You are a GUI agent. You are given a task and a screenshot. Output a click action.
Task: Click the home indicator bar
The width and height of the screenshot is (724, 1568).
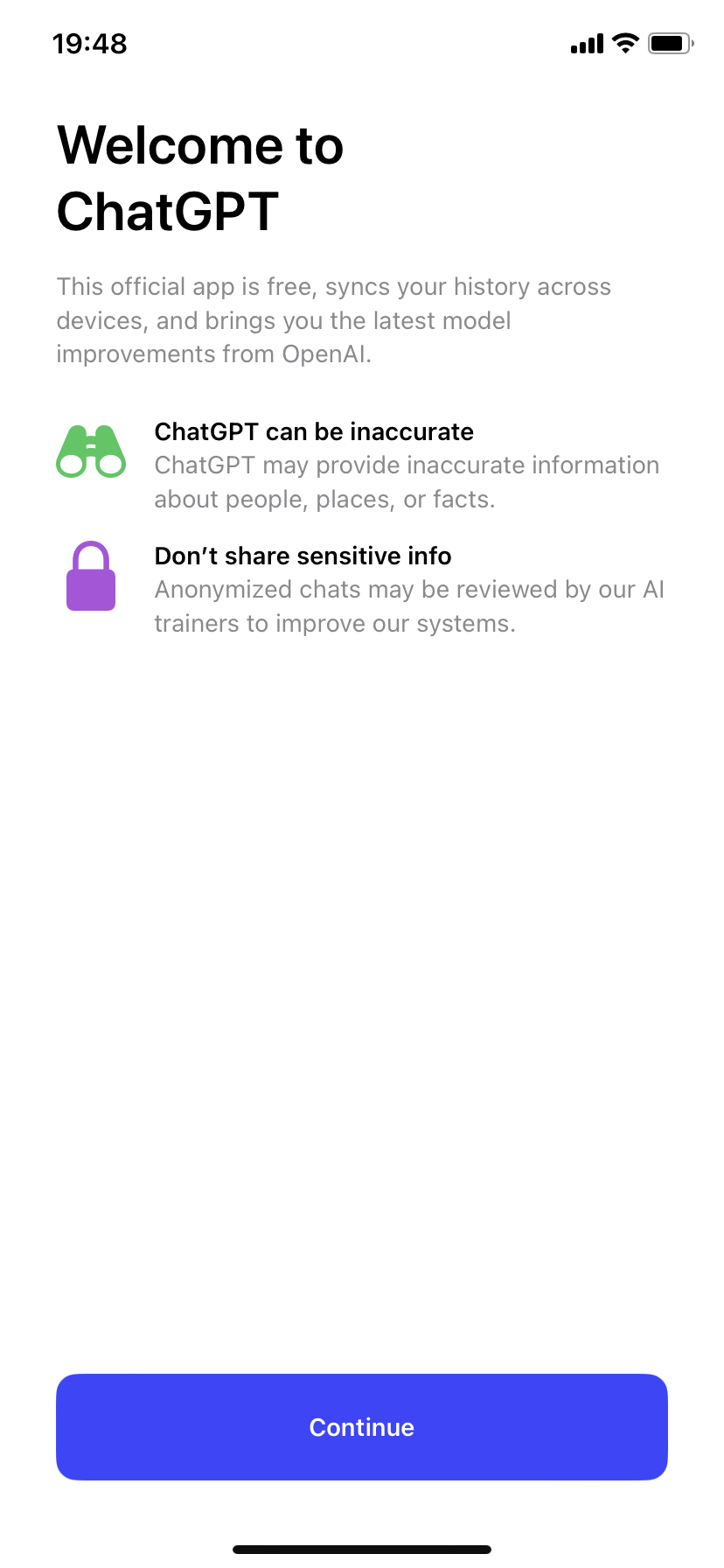(x=361, y=1547)
